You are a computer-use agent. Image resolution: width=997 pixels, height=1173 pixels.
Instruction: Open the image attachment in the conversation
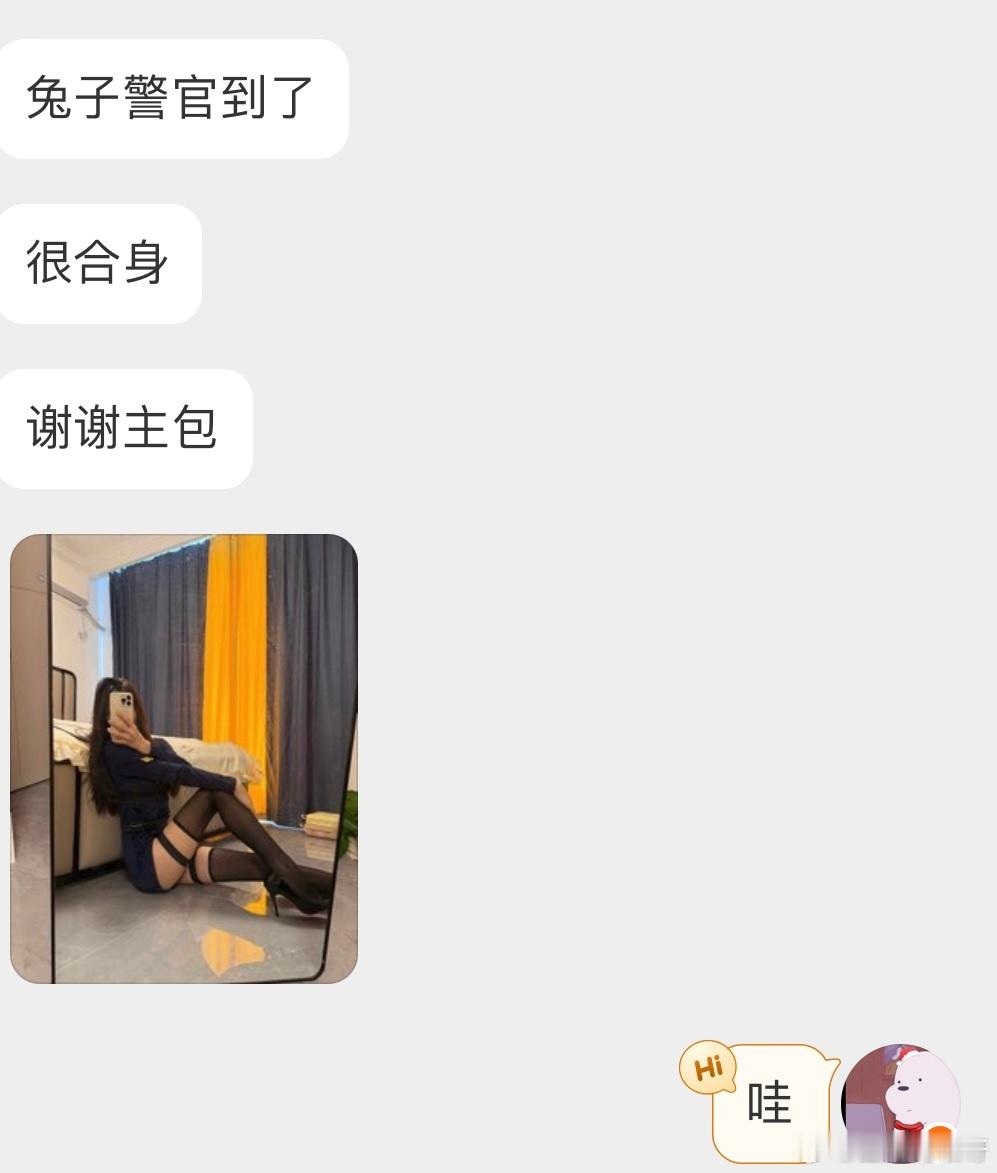click(x=183, y=760)
